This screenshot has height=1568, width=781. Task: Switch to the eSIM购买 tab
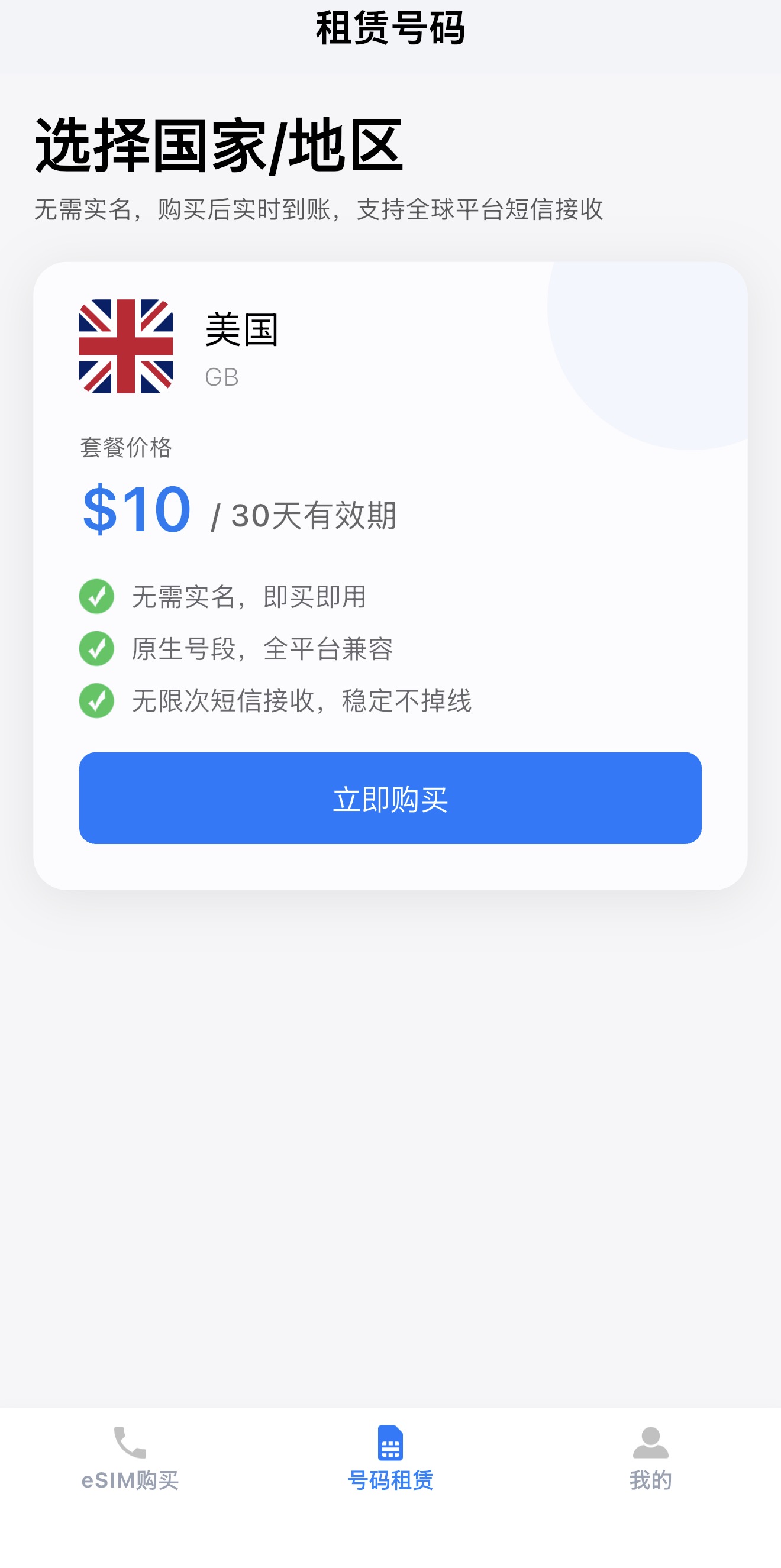click(x=130, y=1459)
